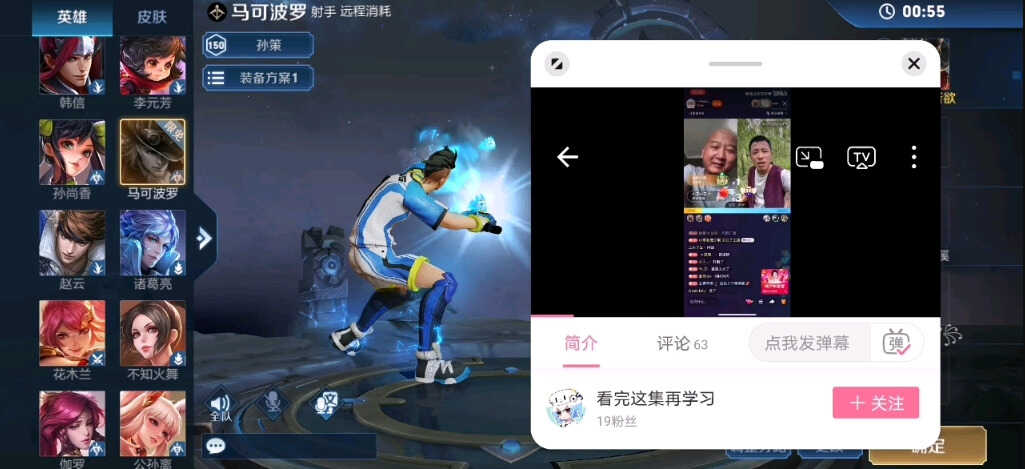
Task: Cast the video to TV
Action: pyautogui.click(x=861, y=157)
